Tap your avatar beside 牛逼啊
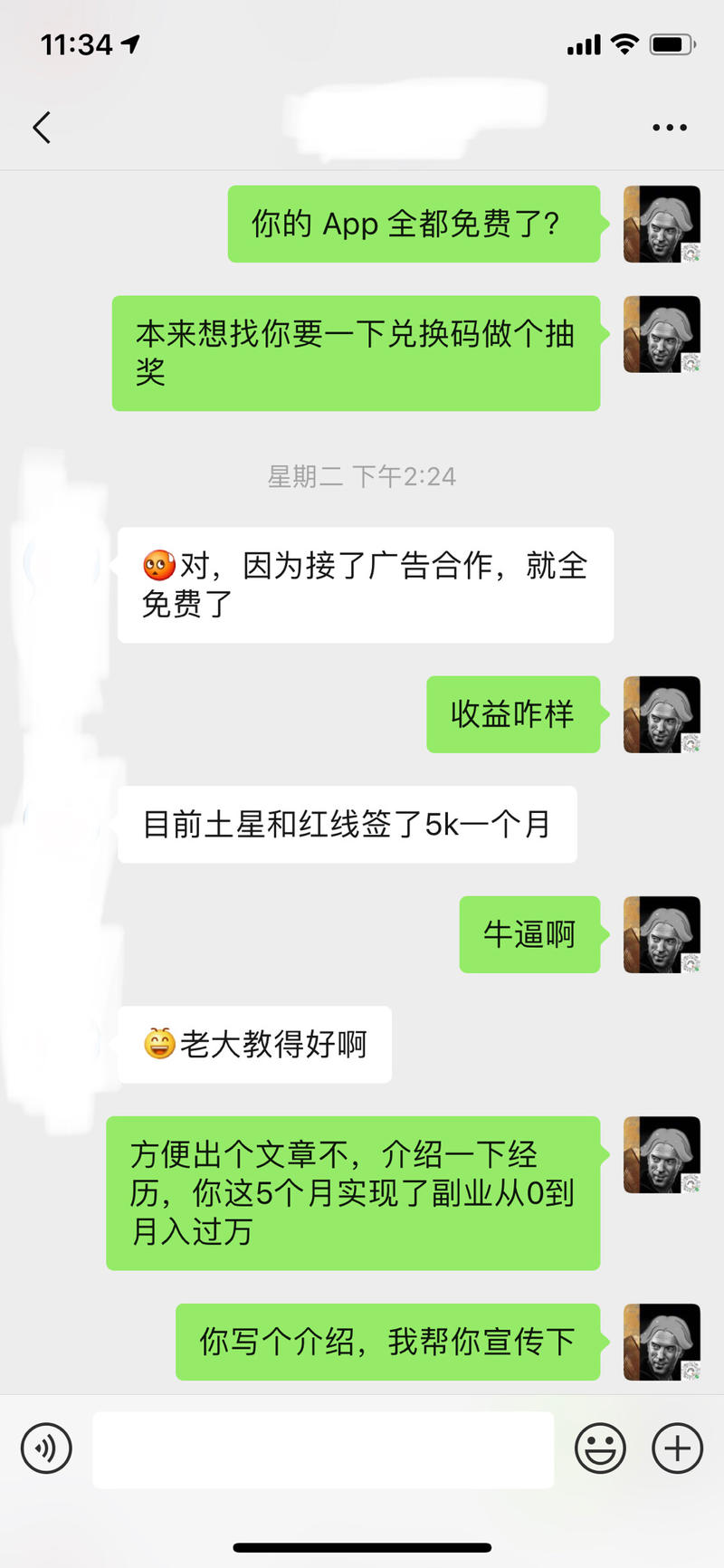The height and width of the screenshot is (1568, 724). click(662, 935)
